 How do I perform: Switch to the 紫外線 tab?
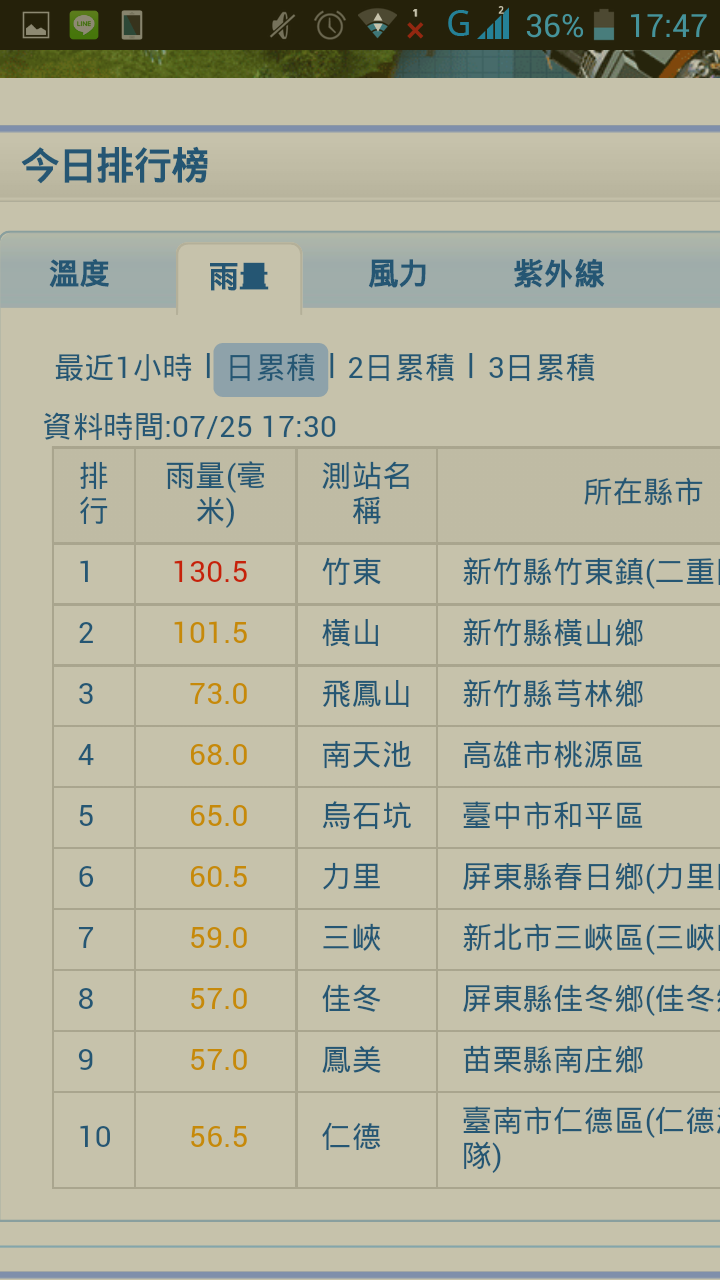pyautogui.click(x=559, y=274)
